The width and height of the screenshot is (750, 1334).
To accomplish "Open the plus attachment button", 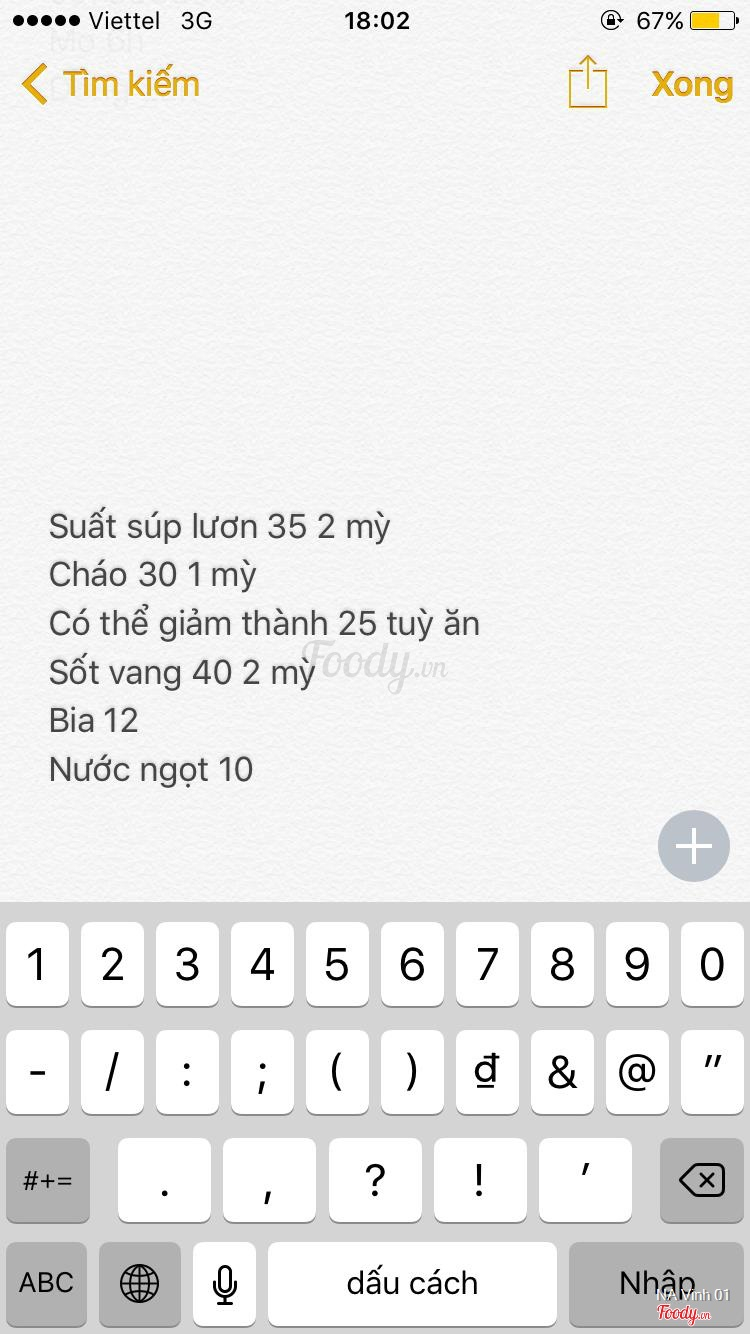I will [x=693, y=846].
